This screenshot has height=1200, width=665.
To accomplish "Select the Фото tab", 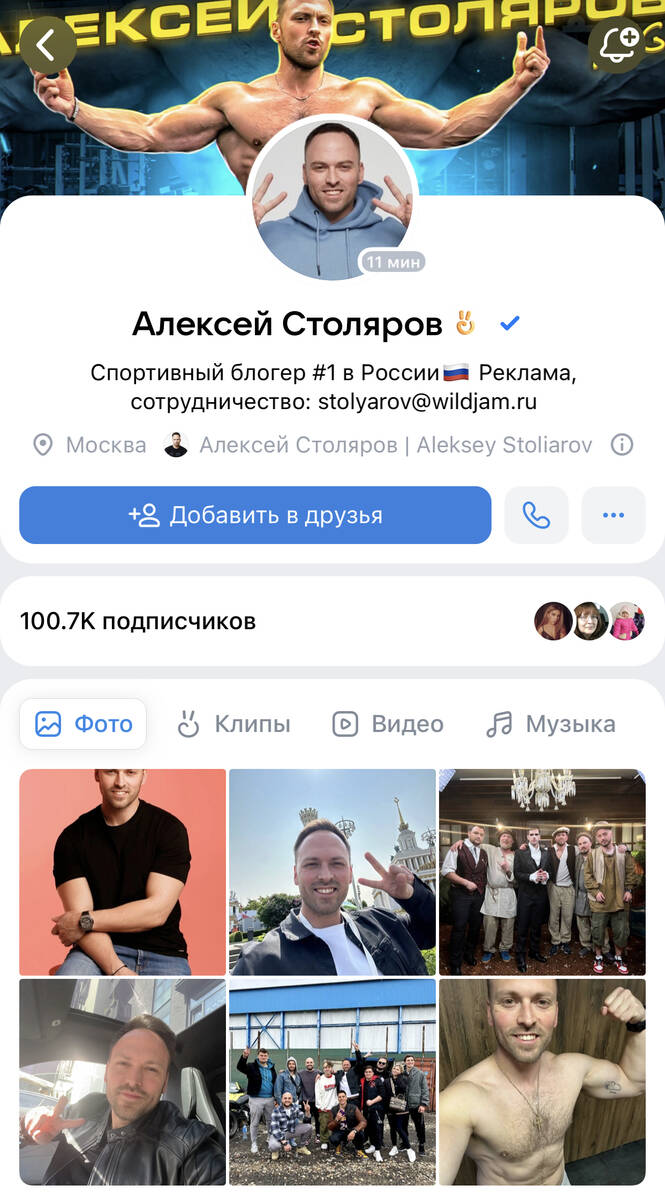I will (84, 724).
